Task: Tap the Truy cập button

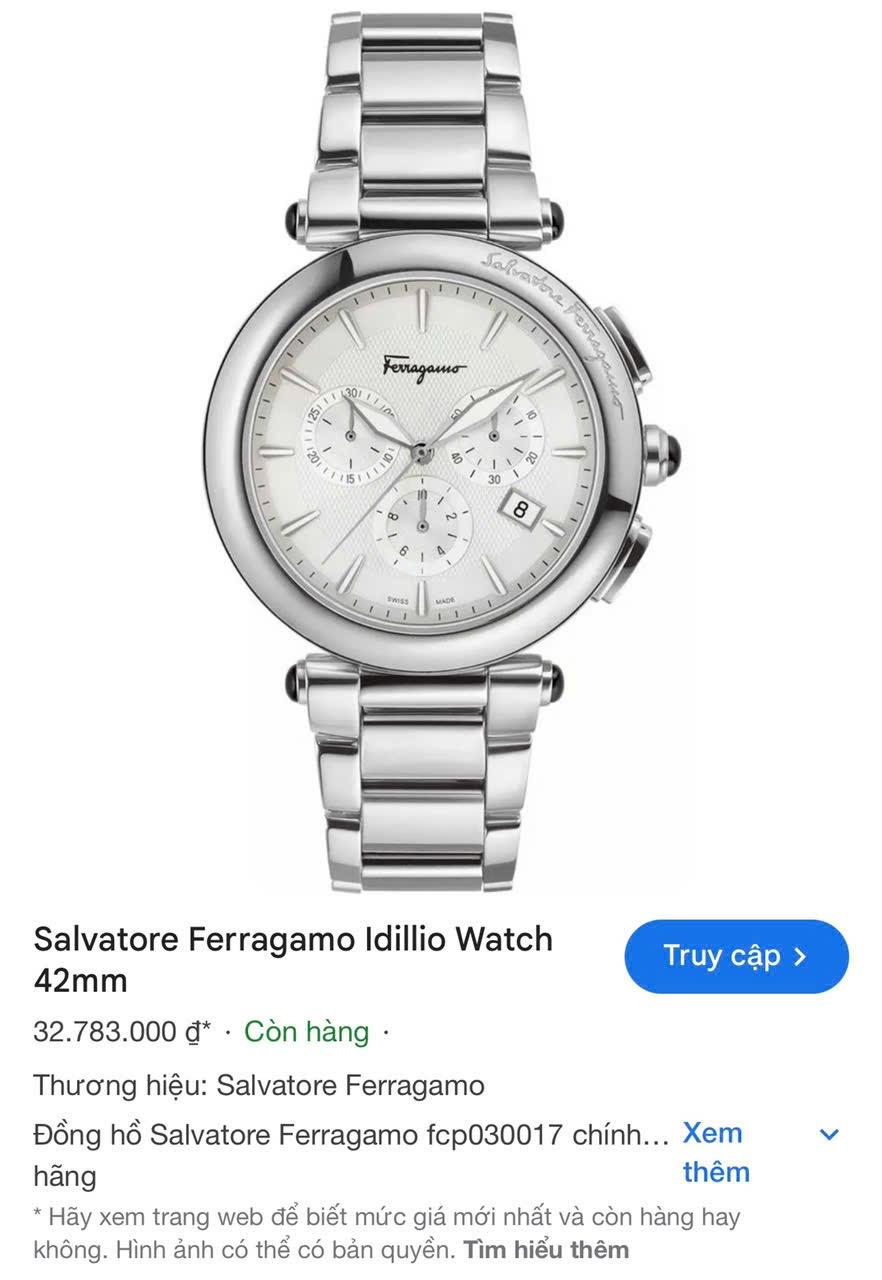Action: (736, 956)
